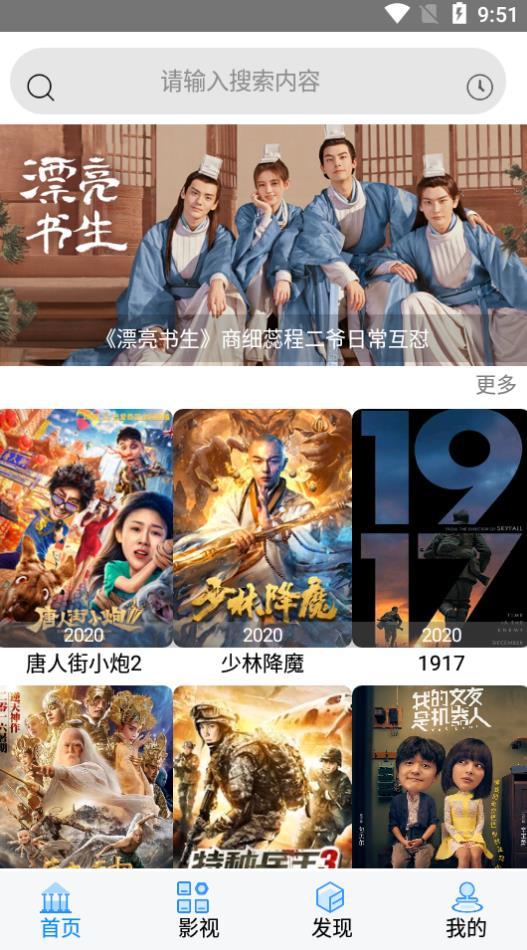Select the 首页 home tab
527x950 pixels.
pyautogui.click(x=60, y=909)
